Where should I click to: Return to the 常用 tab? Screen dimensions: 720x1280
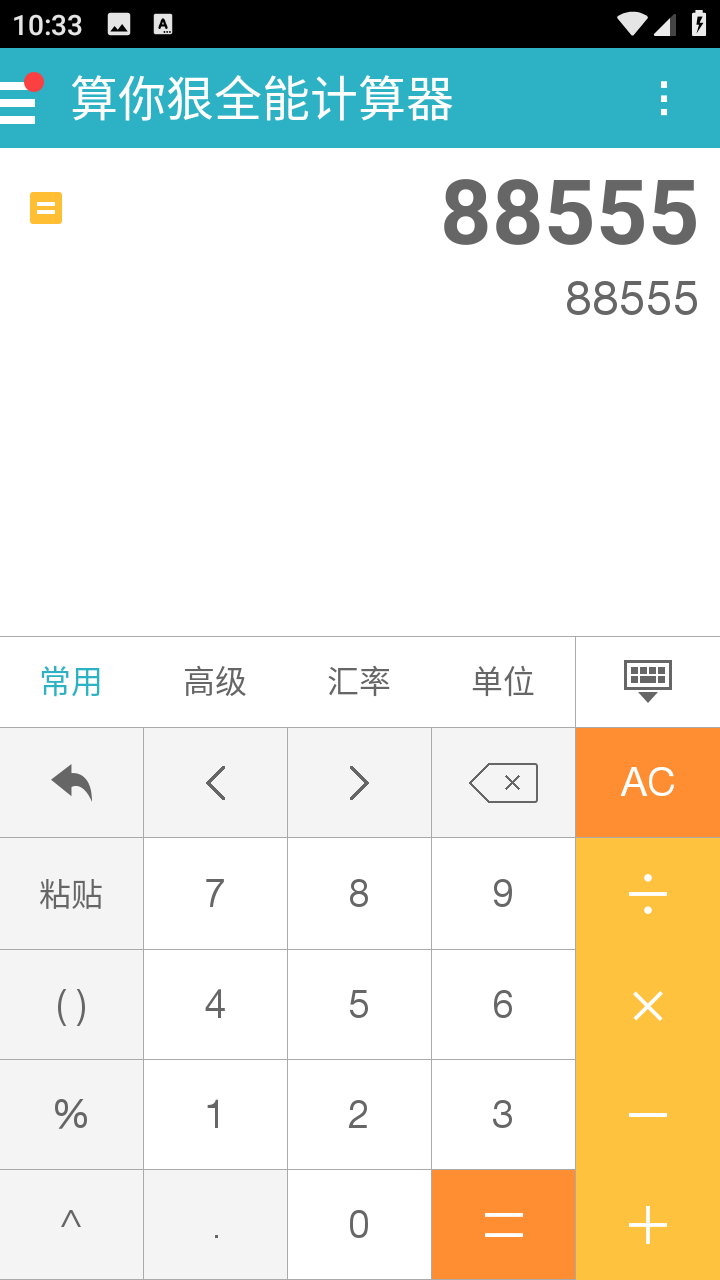tap(71, 681)
